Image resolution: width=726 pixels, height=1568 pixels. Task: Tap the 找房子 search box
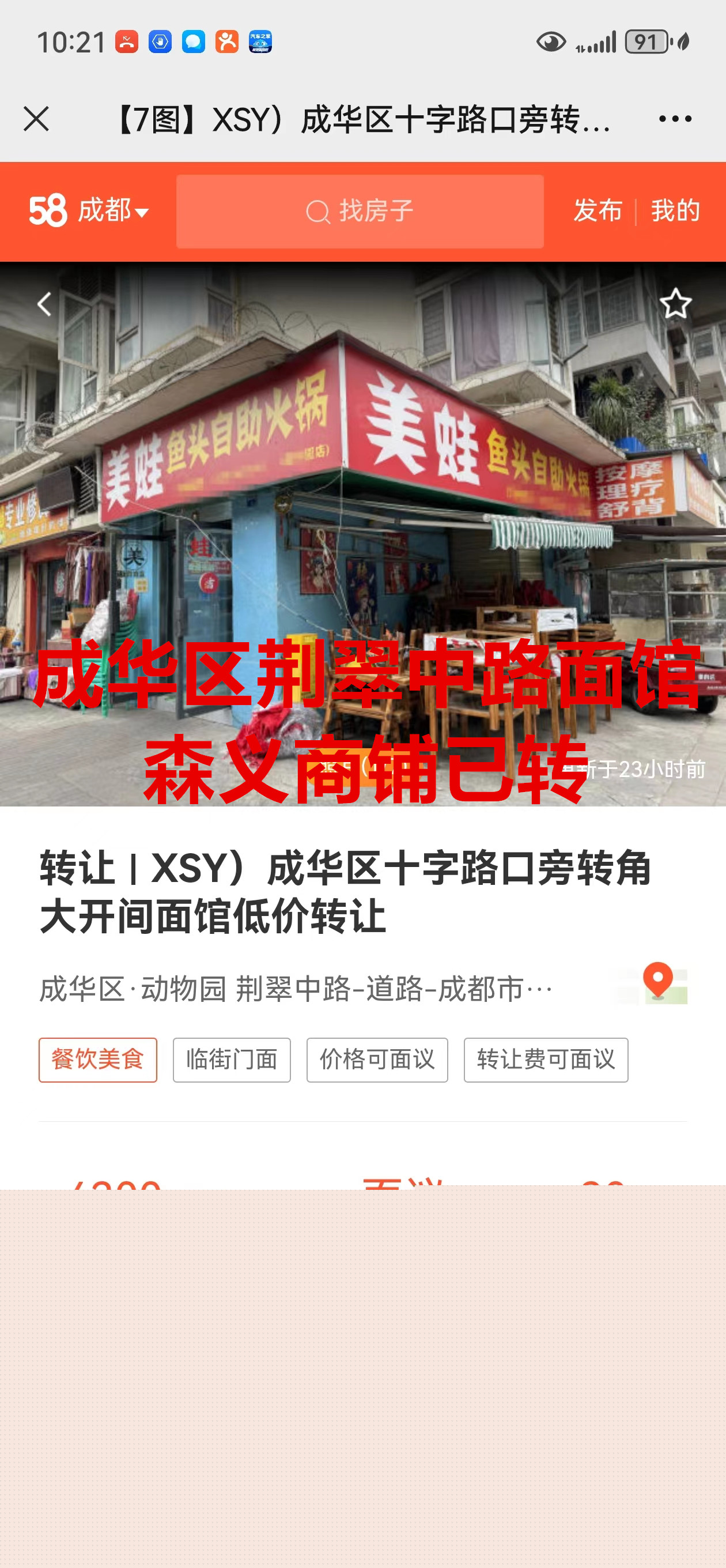coord(360,212)
